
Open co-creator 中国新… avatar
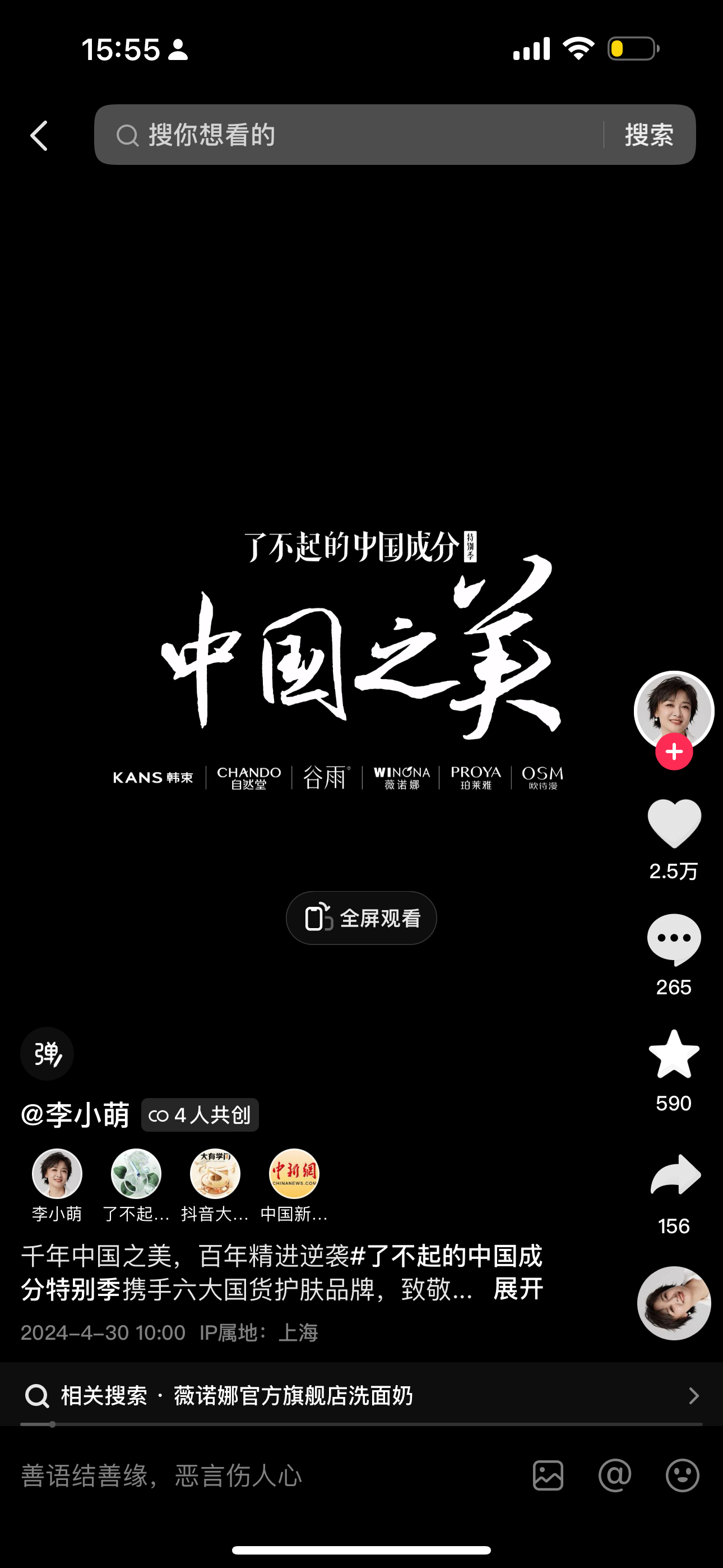click(x=294, y=1174)
